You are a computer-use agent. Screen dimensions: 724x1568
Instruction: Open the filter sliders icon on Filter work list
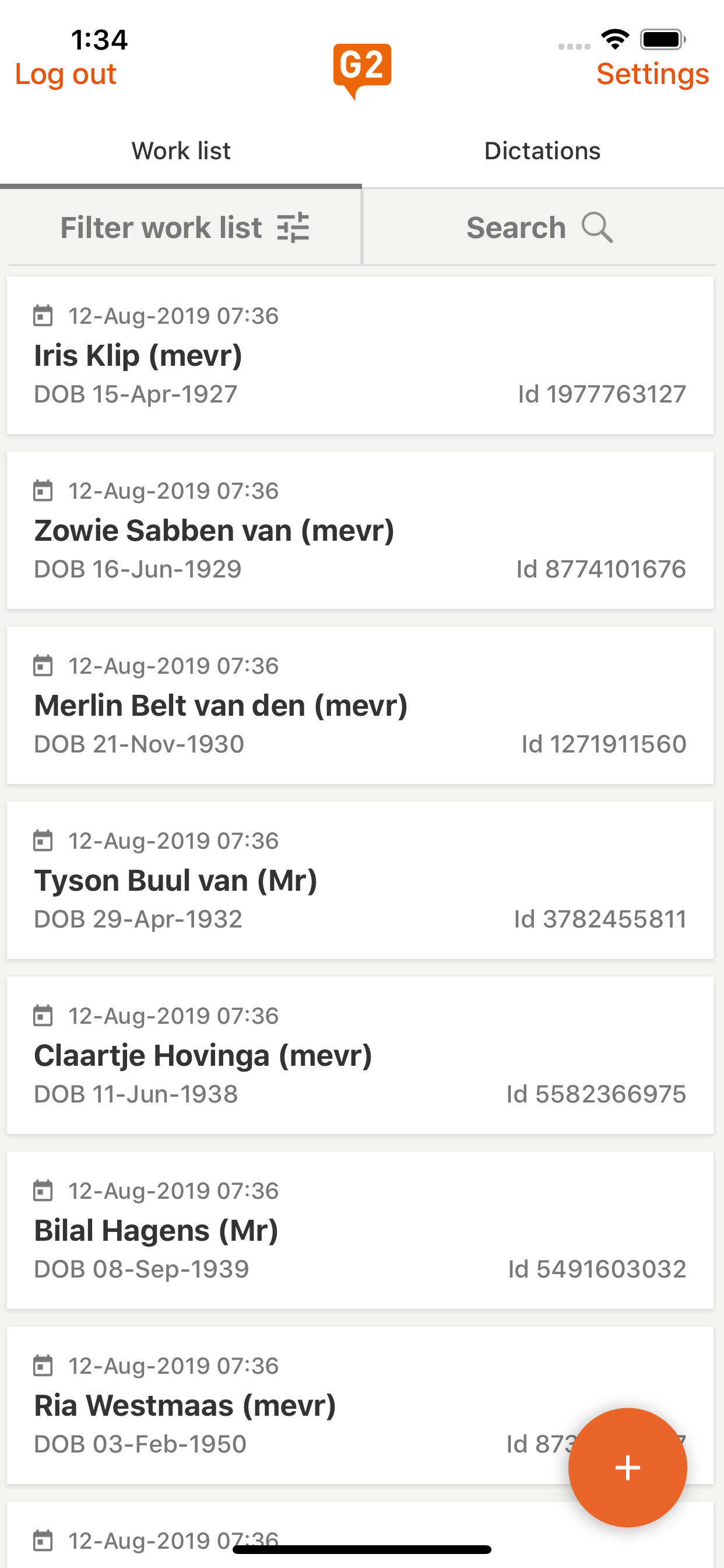294,227
